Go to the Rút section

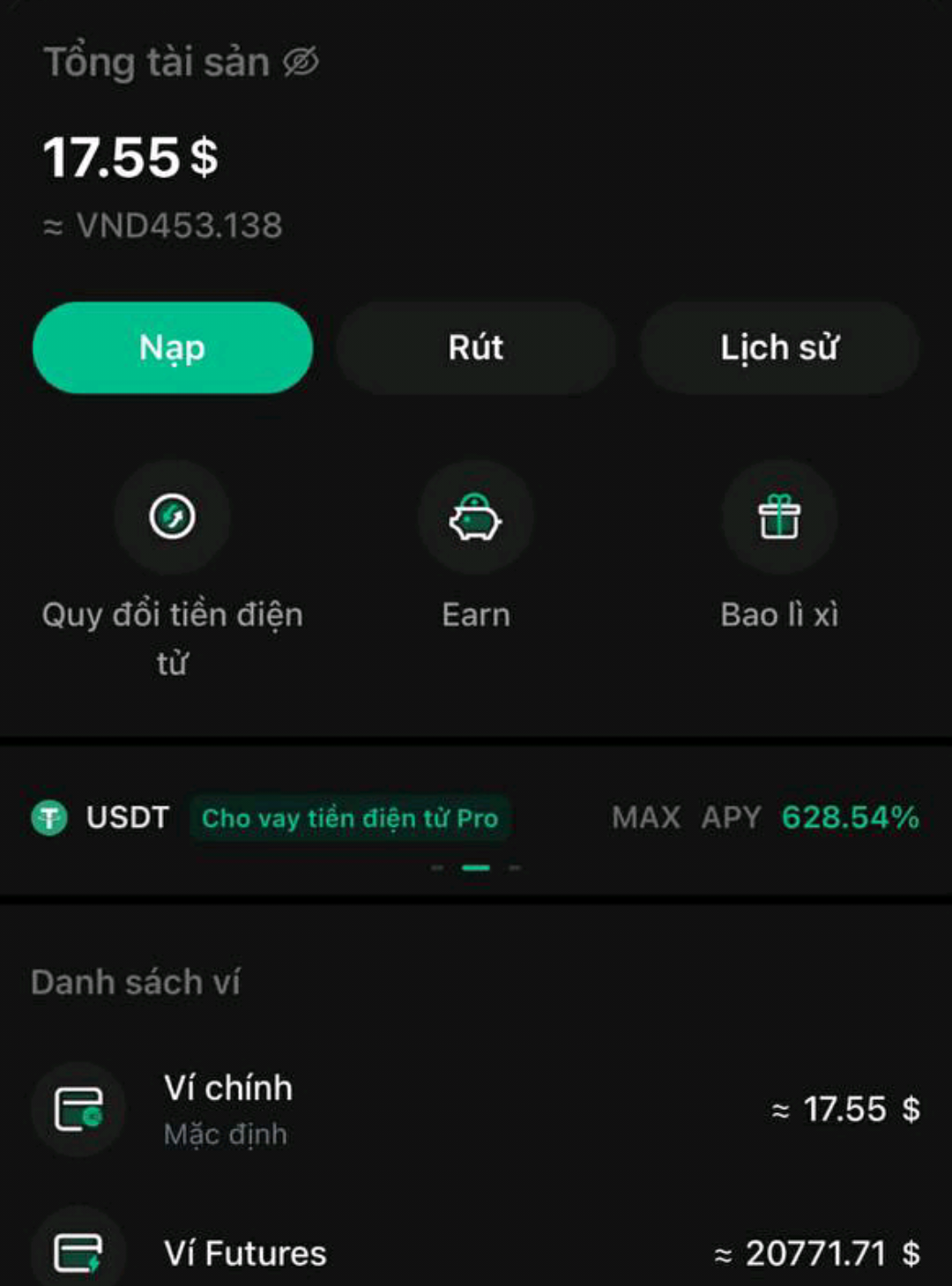click(x=476, y=347)
